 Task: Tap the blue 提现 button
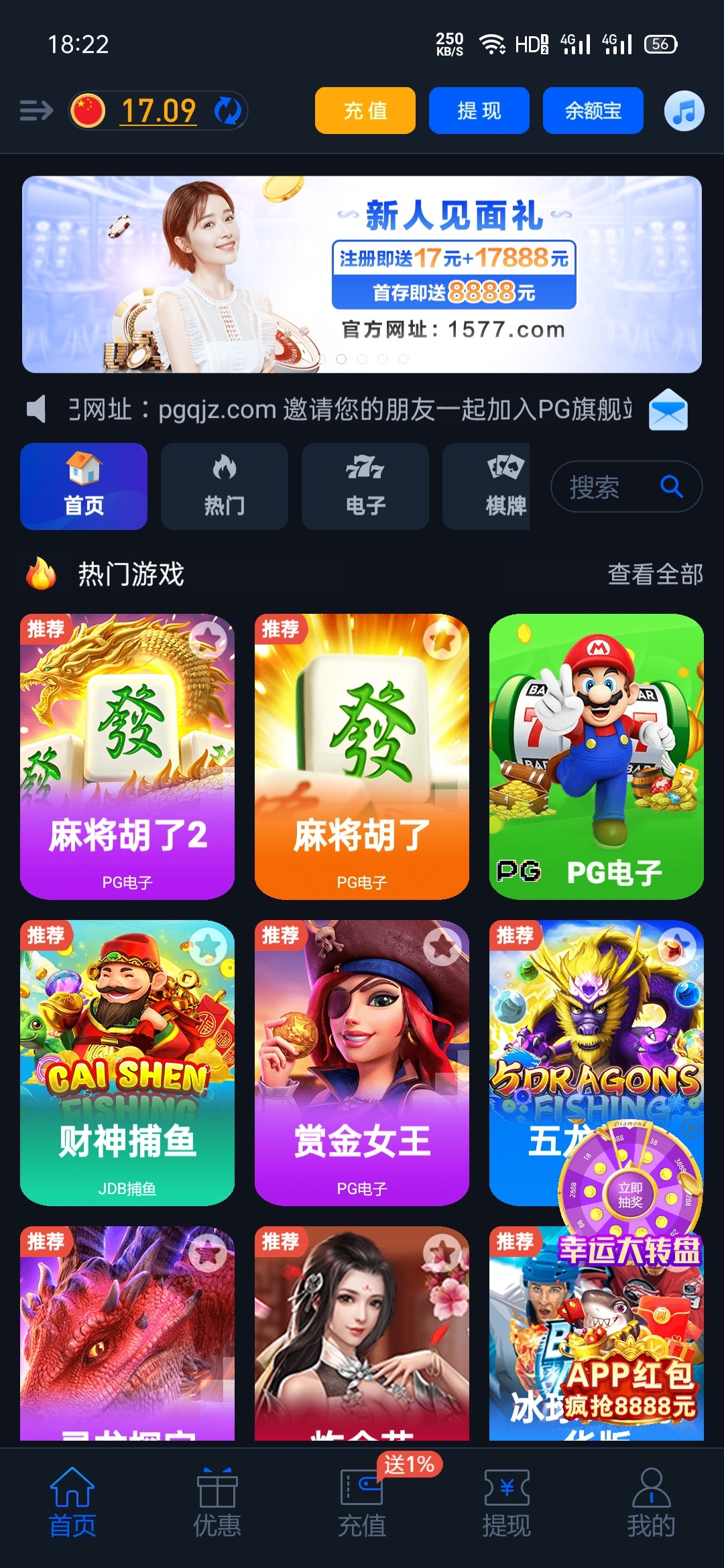tap(479, 111)
